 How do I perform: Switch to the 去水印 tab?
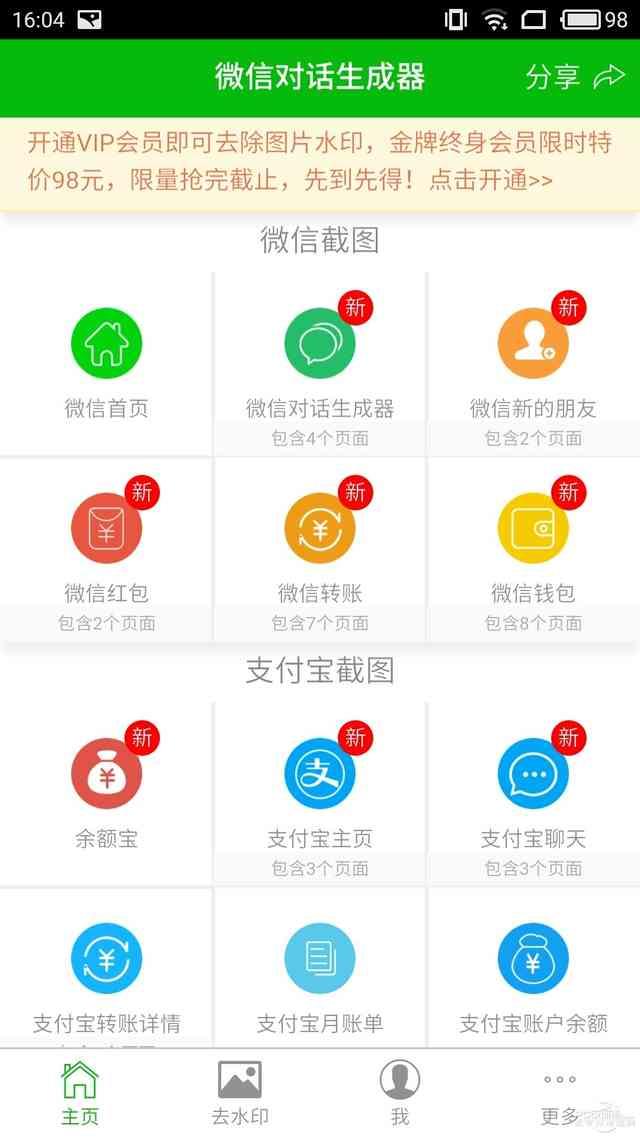click(240, 1093)
